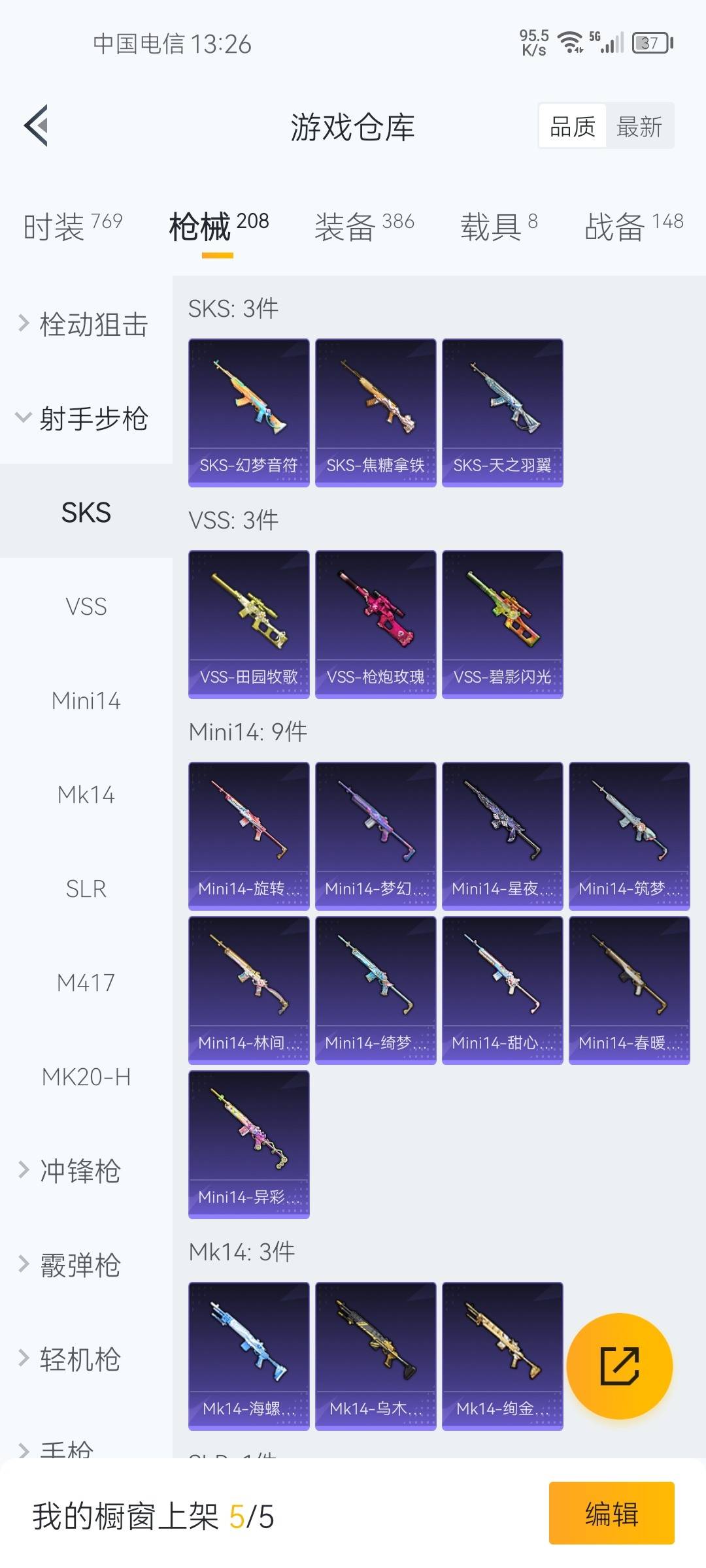This screenshot has width=706, height=1568.
Task: Switch to the 时装 tab
Action: coord(73,226)
